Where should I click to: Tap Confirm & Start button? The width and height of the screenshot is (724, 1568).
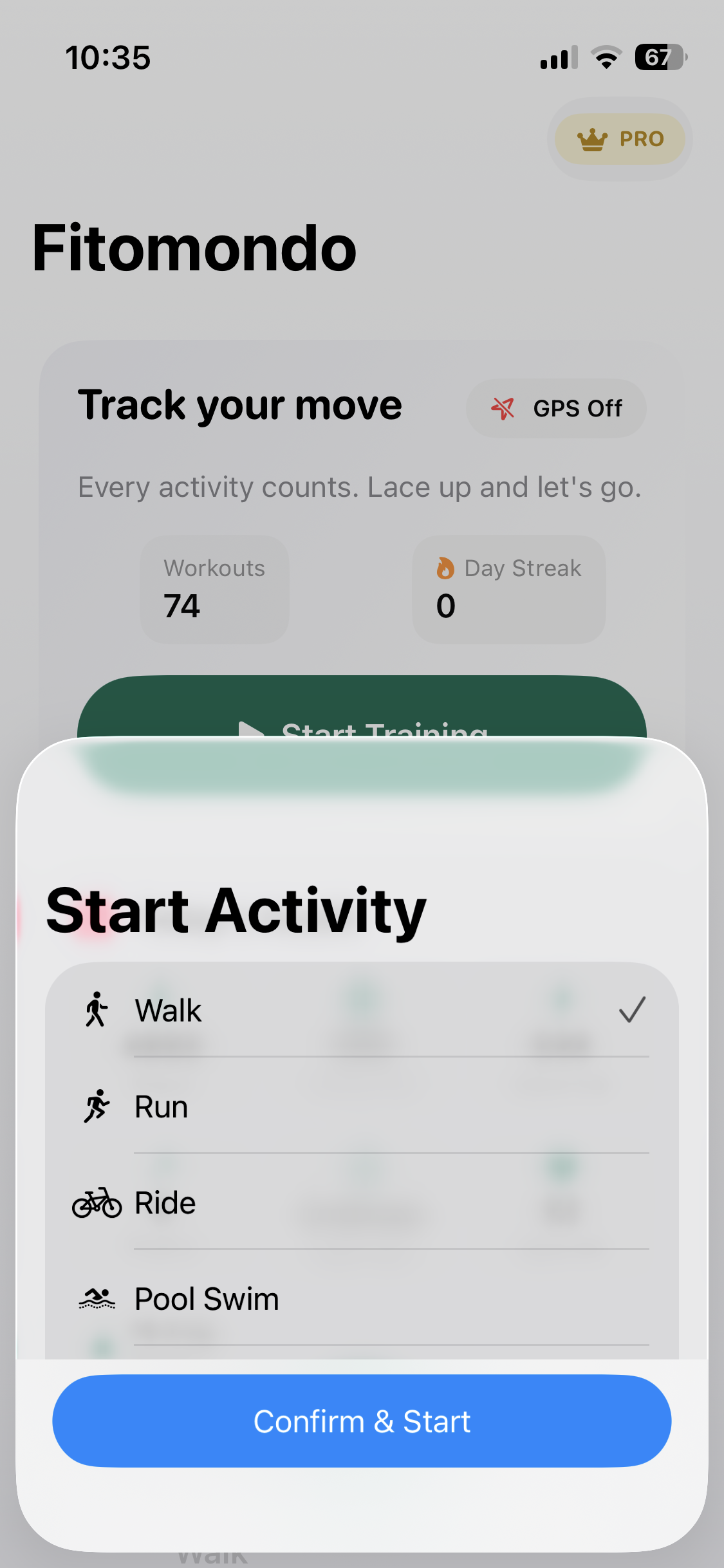coord(362,1421)
